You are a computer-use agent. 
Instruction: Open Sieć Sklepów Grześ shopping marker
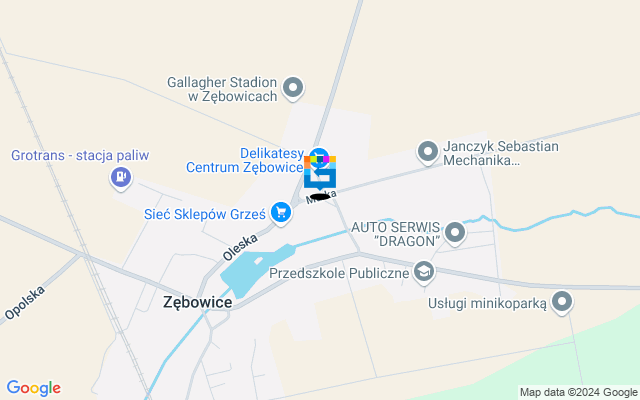point(281,212)
